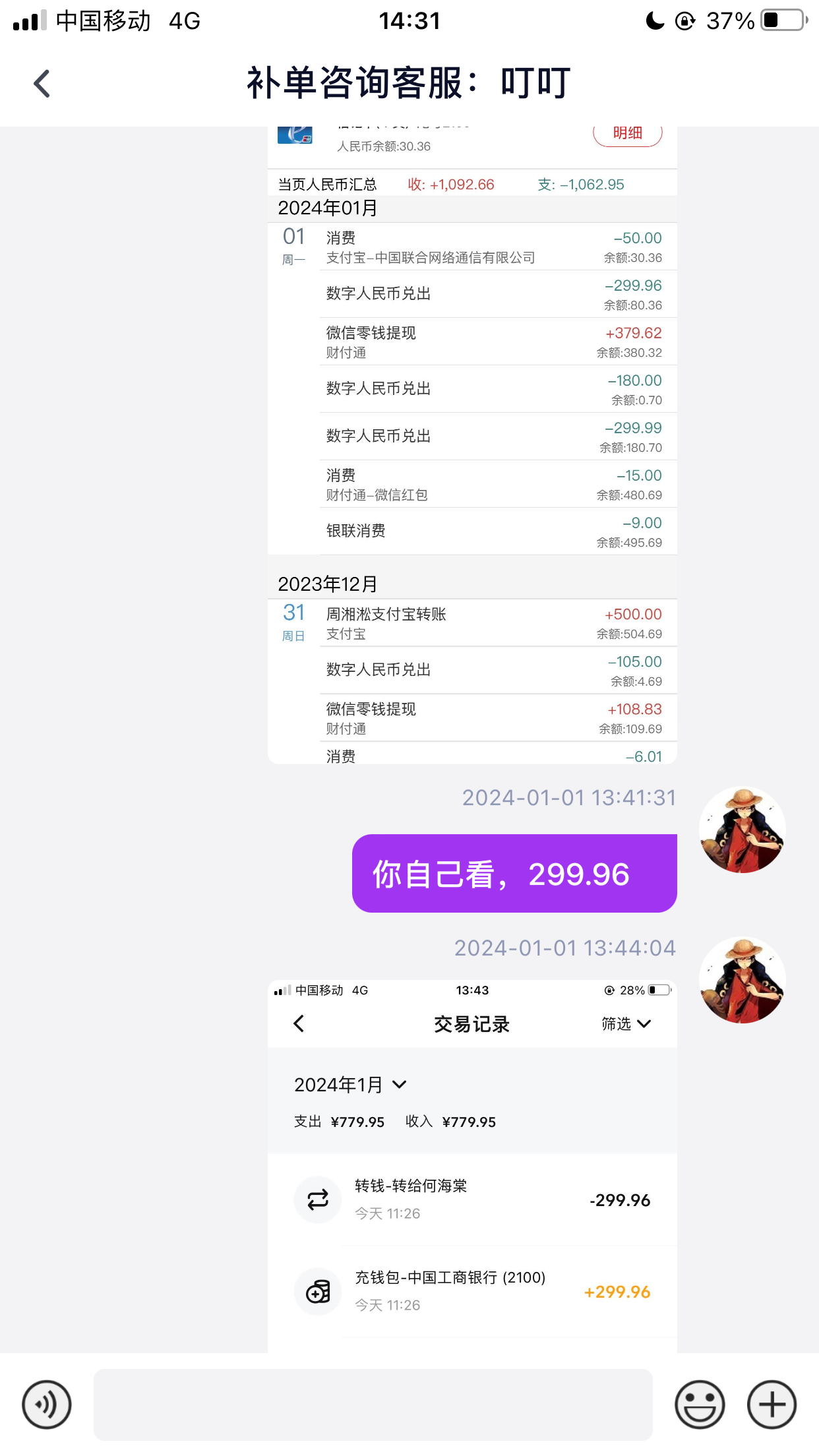This screenshot has width=819, height=1456.
Task: Select the 交易记录 title bar
Action: [471, 1023]
